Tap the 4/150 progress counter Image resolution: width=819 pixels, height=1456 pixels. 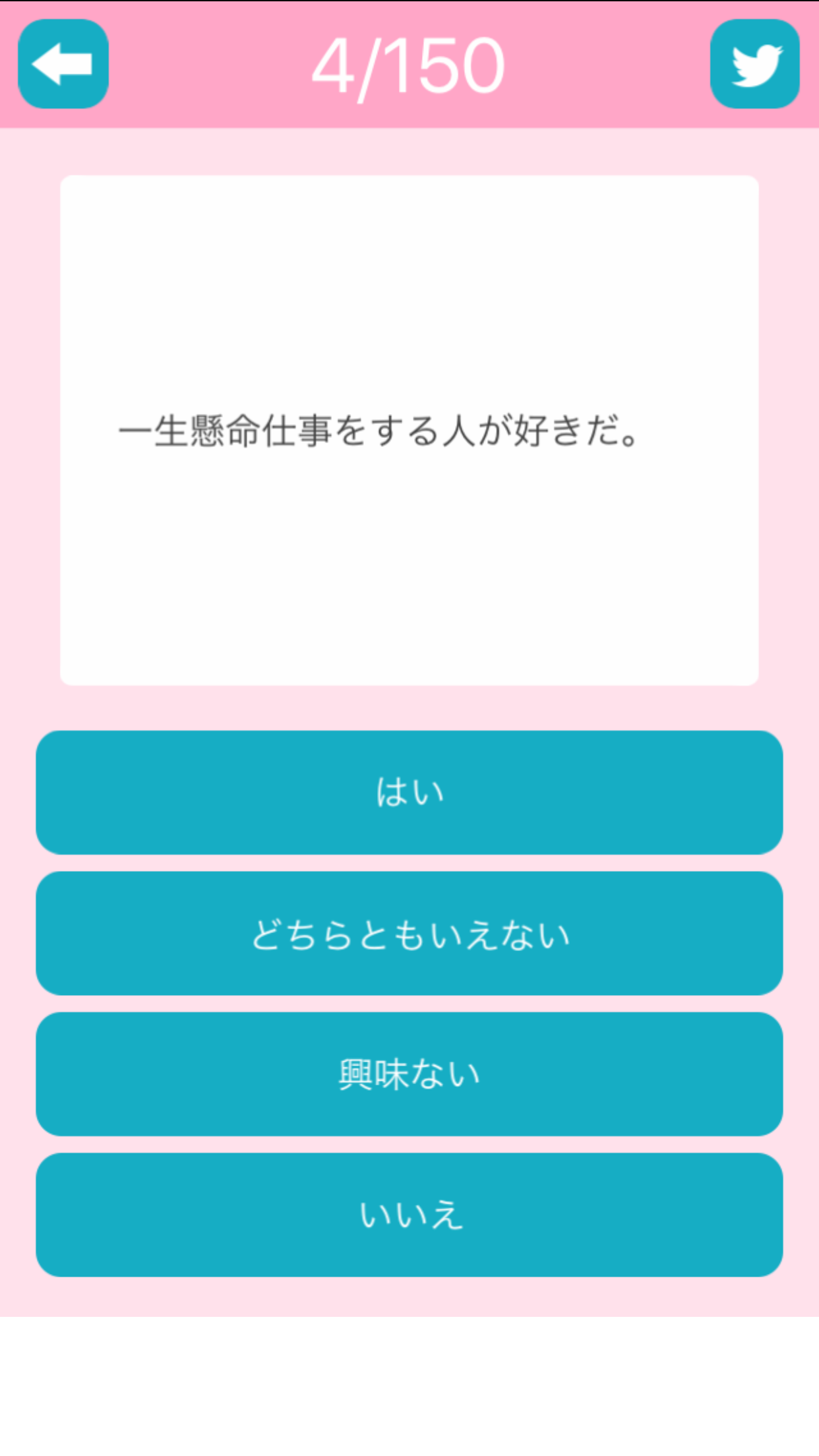click(409, 64)
